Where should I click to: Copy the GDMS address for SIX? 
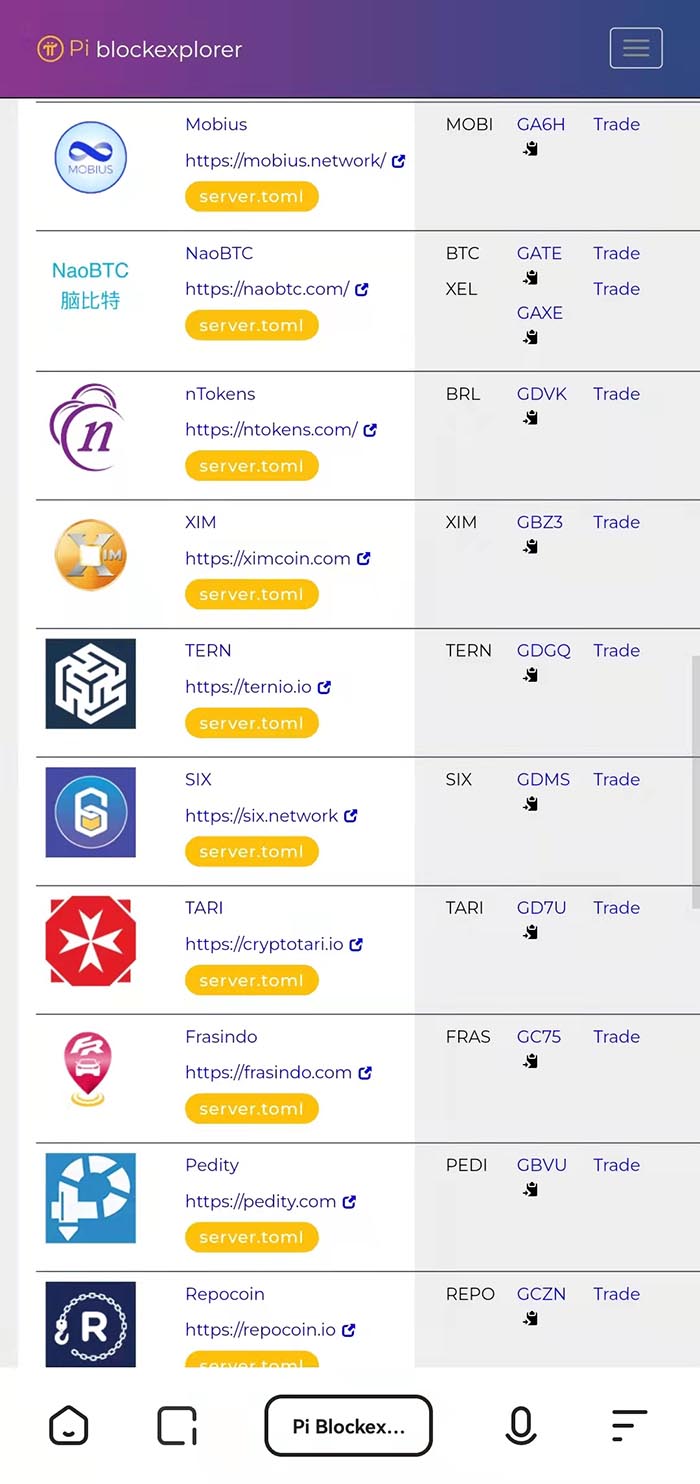pos(531,803)
